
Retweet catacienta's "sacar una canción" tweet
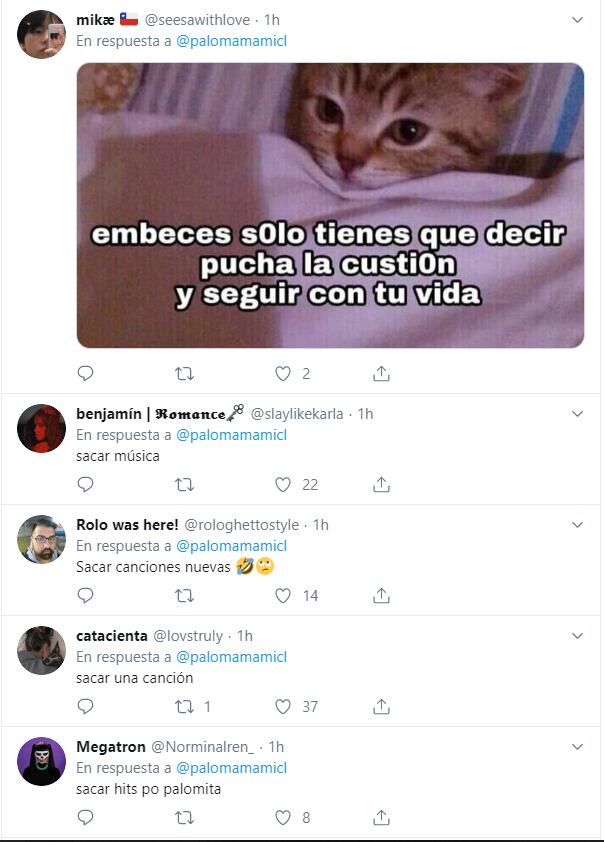point(184,706)
